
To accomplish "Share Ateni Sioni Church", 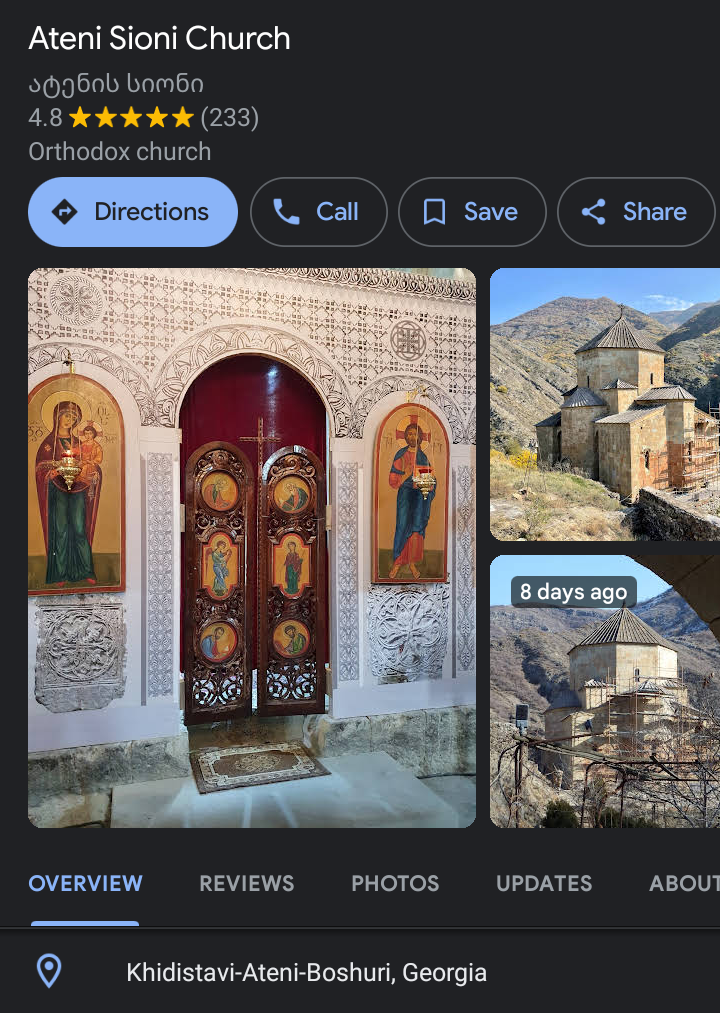I will click(636, 212).
